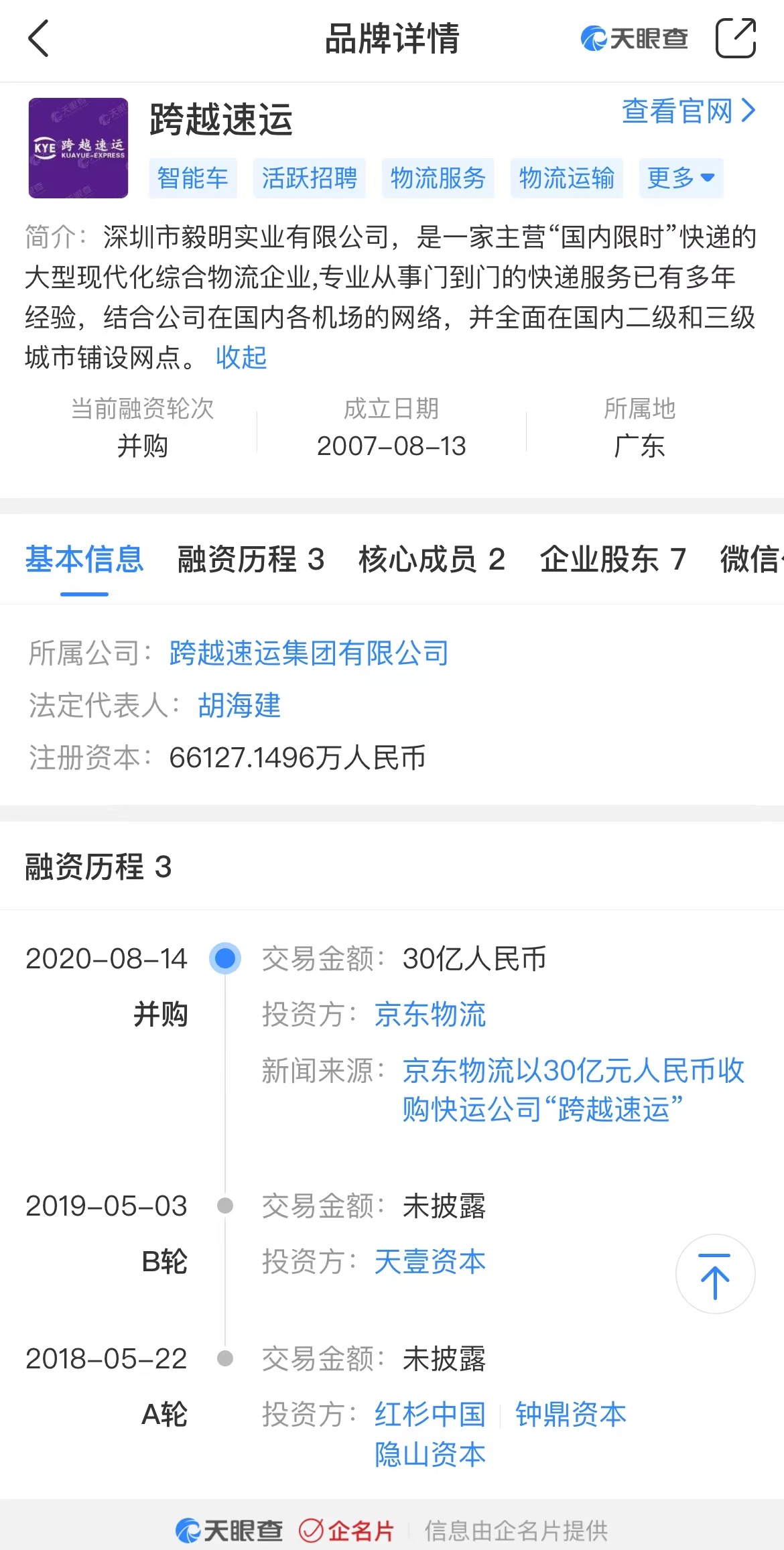Open 跨越速运集团有限公司 company page
The width and height of the screenshot is (784, 1550).
309,653
